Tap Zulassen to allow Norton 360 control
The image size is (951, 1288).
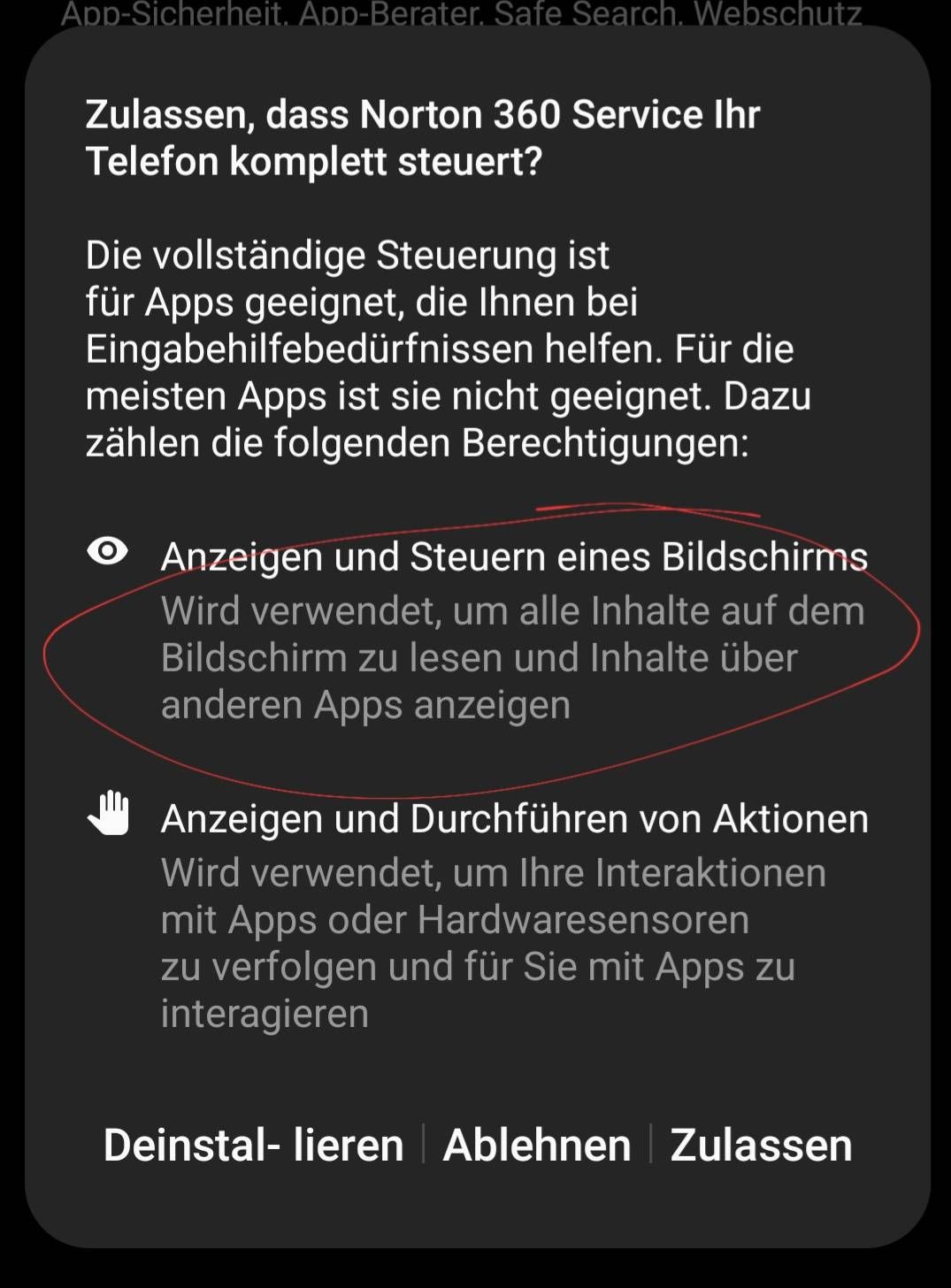pyautogui.click(x=761, y=1145)
